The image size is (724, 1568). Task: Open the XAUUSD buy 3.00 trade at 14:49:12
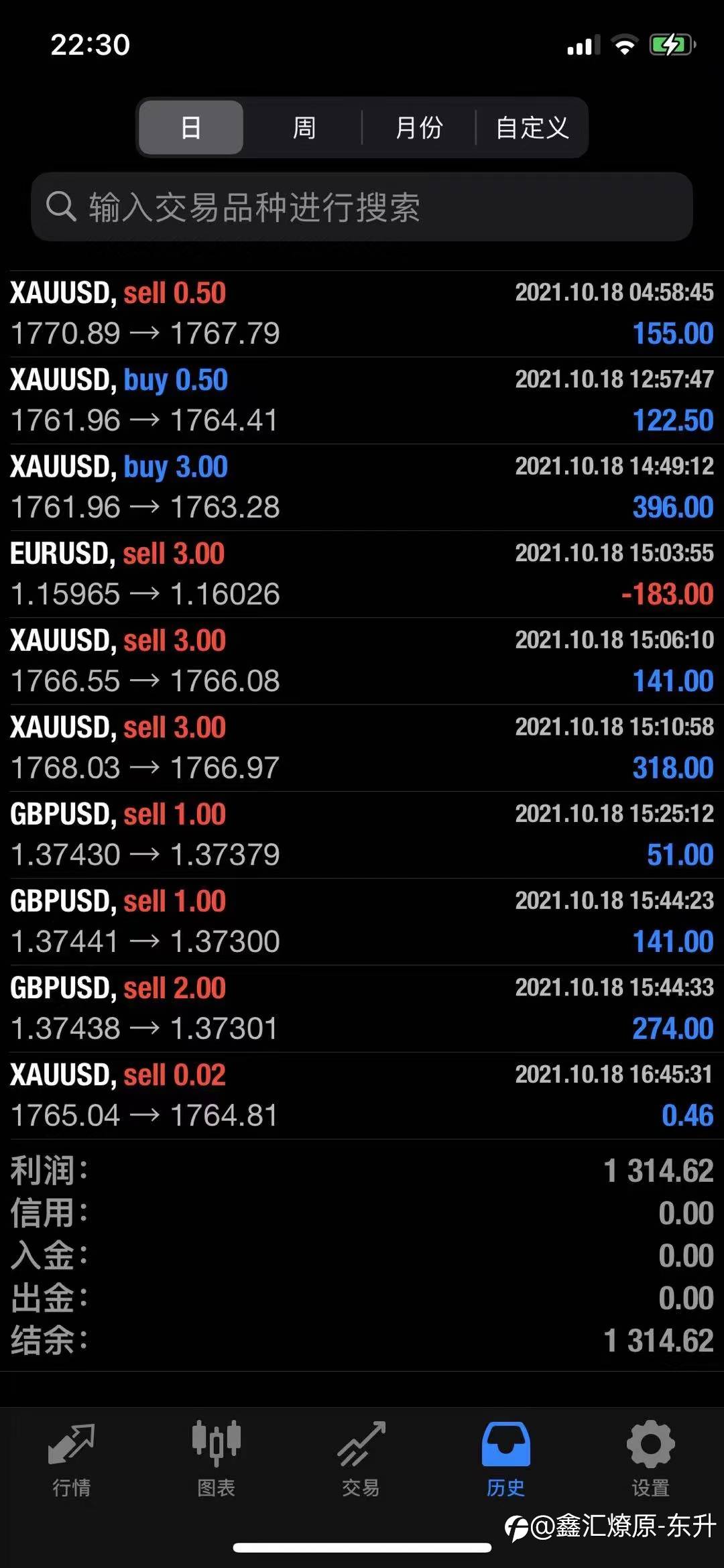coord(362,487)
